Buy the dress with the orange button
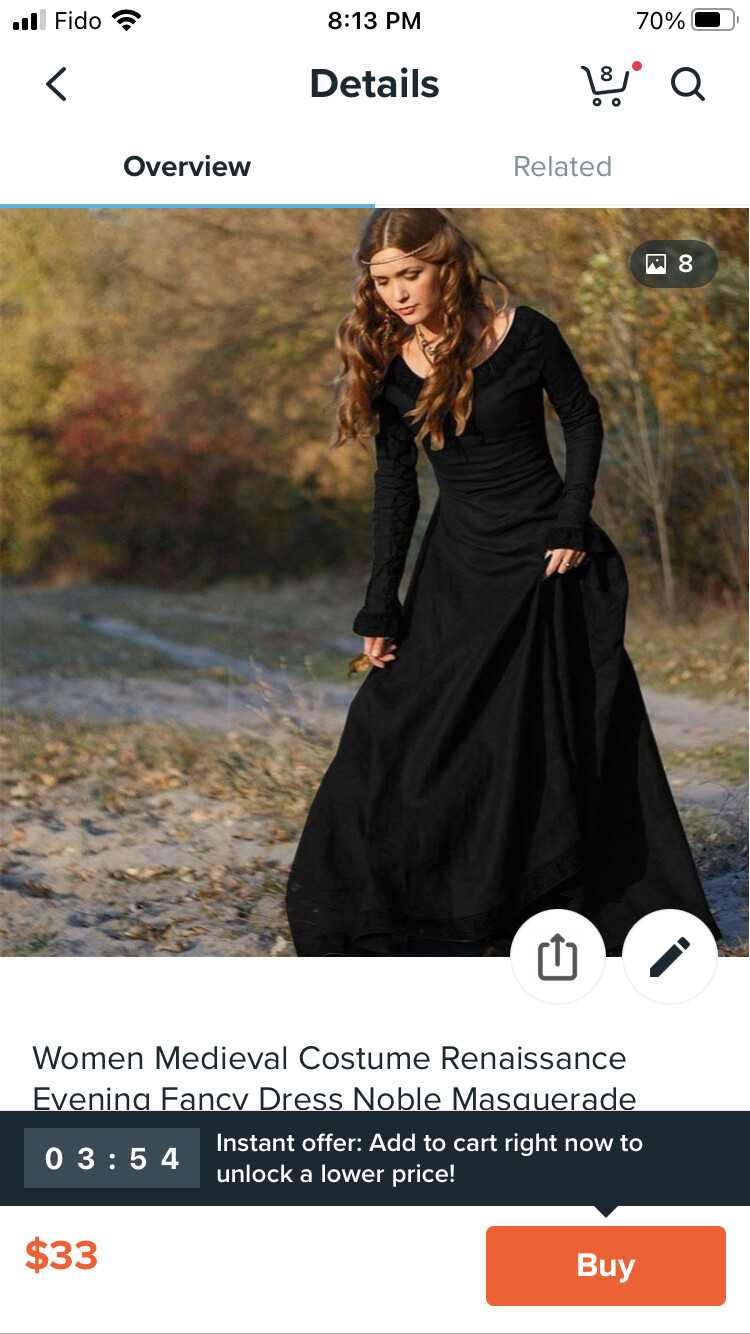This screenshot has width=750, height=1334. pyautogui.click(x=605, y=1265)
